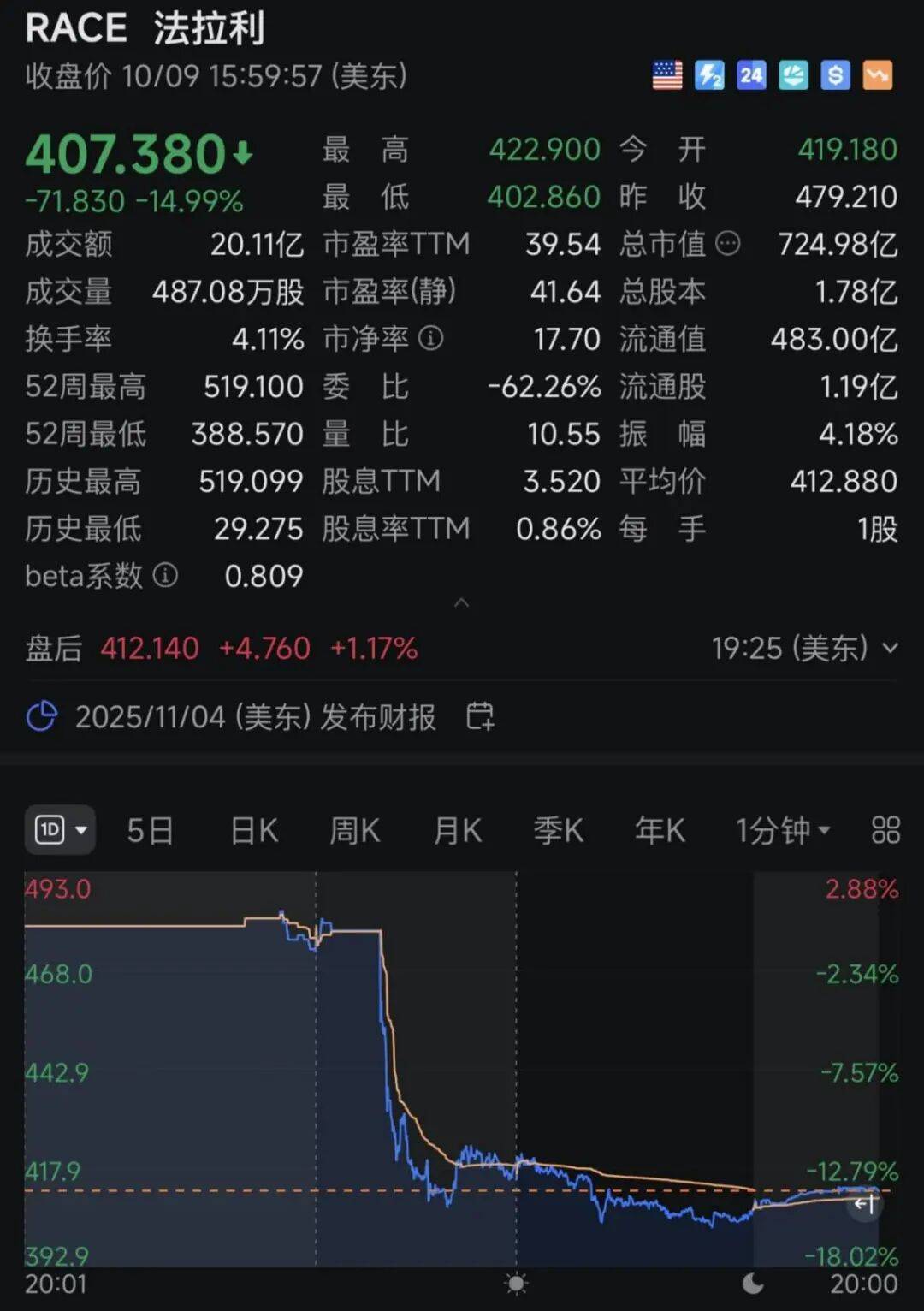Select the 月K chart tab

coord(456,829)
